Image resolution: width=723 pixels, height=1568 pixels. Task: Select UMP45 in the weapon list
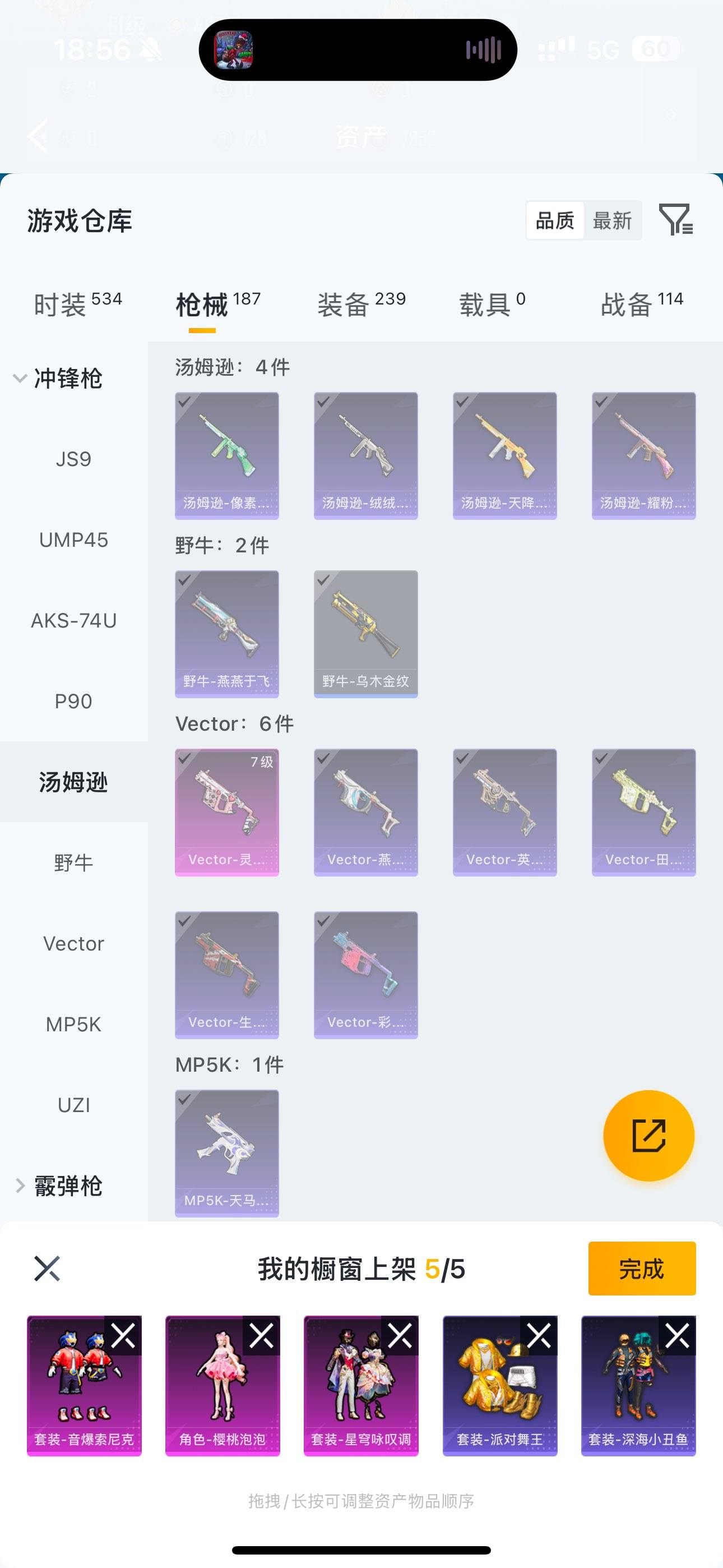tap(73, 540)
